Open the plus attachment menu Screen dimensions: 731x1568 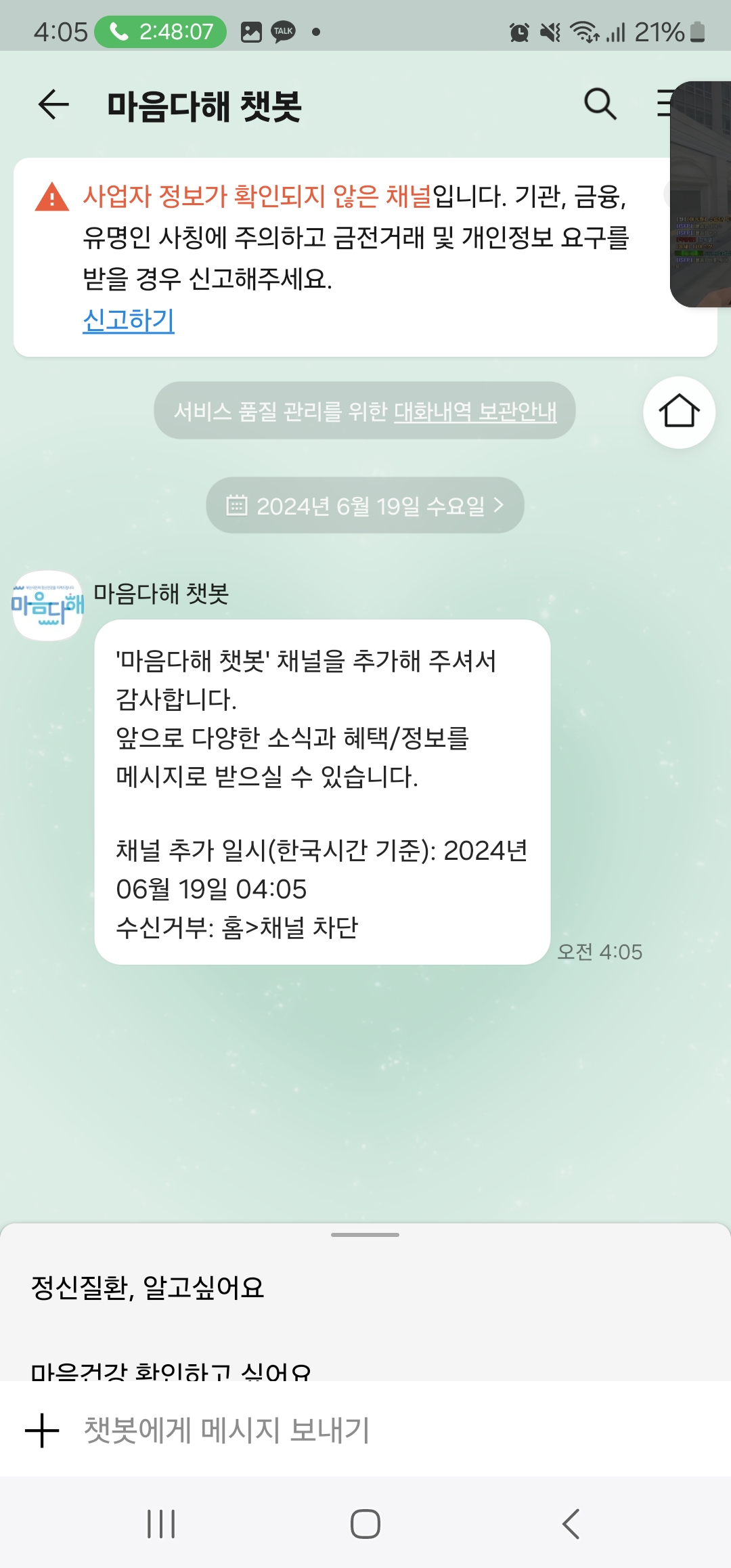(x=42, y=1430)
